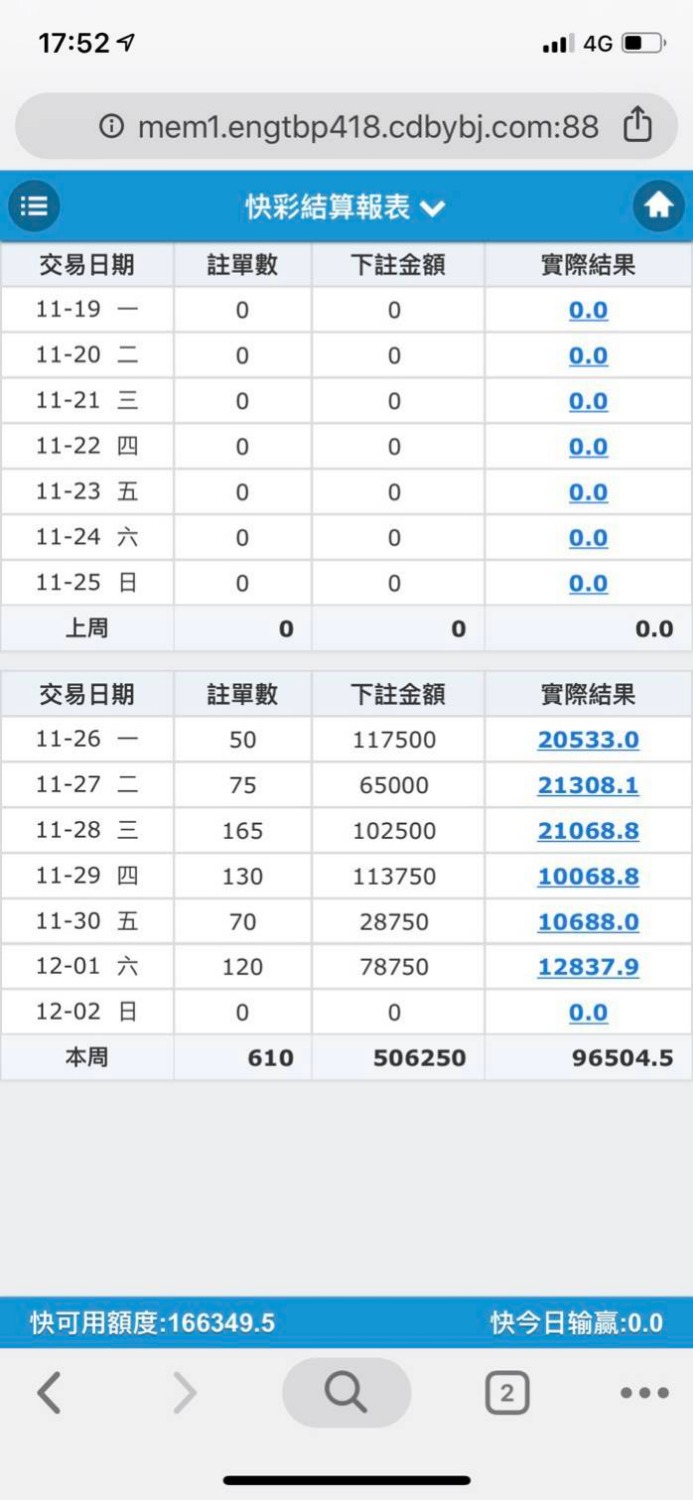Go back in the browser
The width and height of the screenshot is (693, 1500).
click(49, 1393)
